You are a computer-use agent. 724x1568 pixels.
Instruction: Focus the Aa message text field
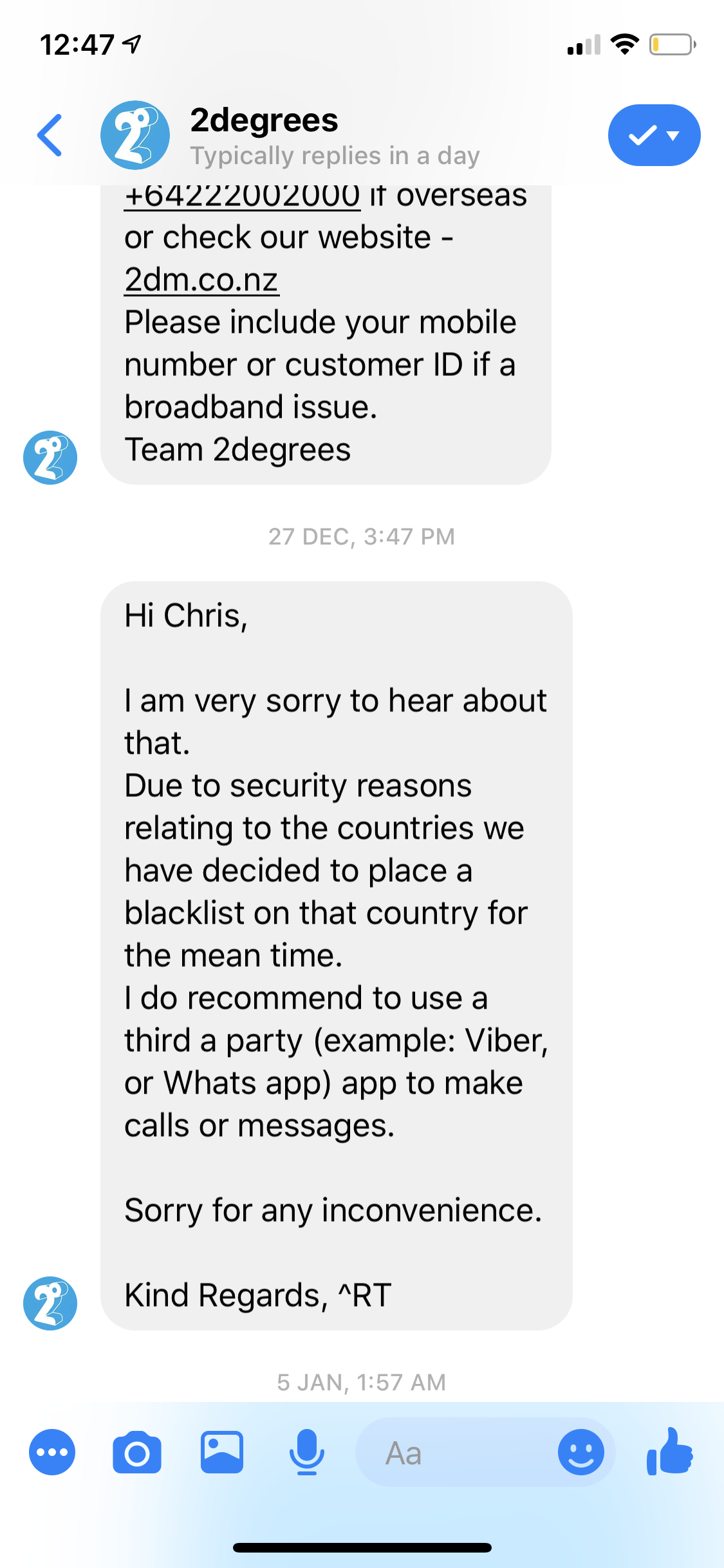point(450,1452)
